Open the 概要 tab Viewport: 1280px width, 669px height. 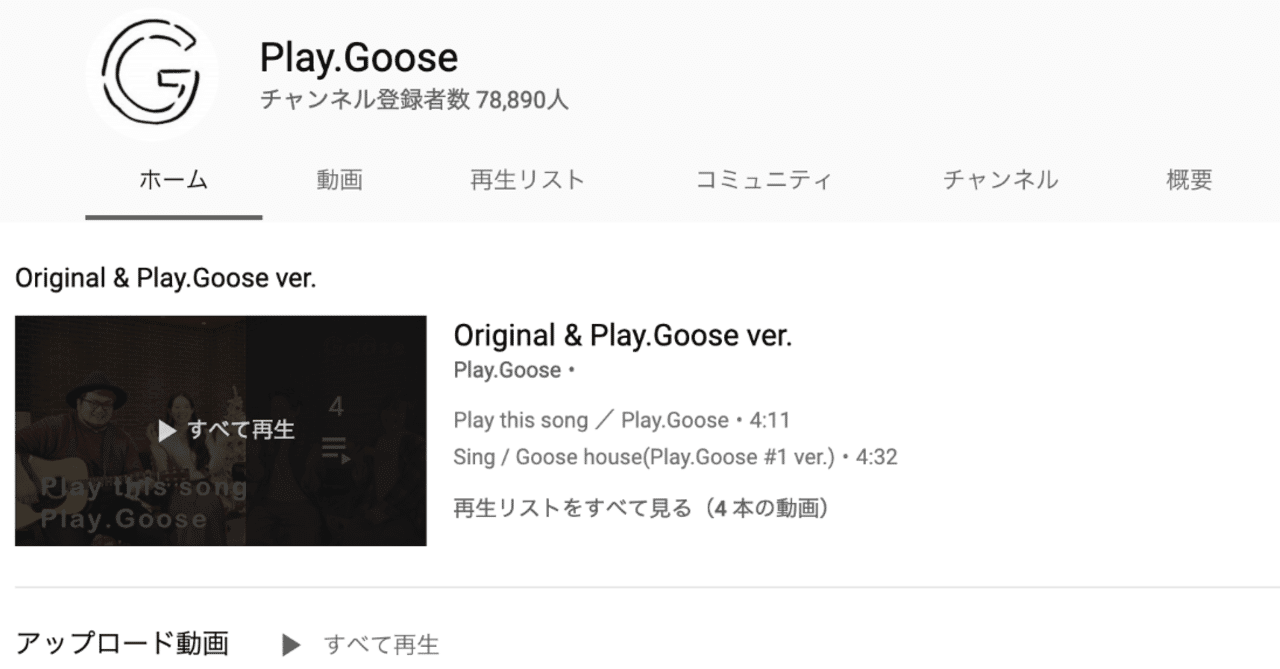tap(1189, 180)
